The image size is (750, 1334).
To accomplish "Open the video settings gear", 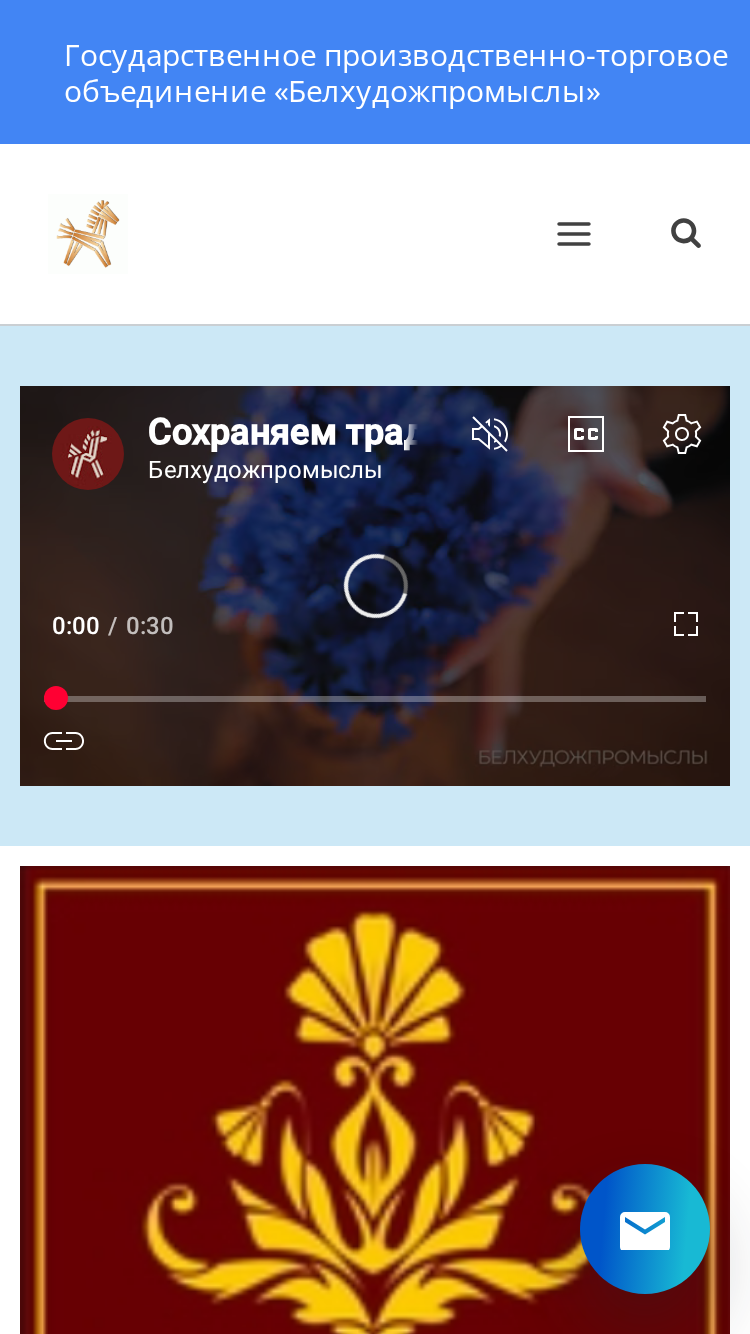I will click(682, 434).
